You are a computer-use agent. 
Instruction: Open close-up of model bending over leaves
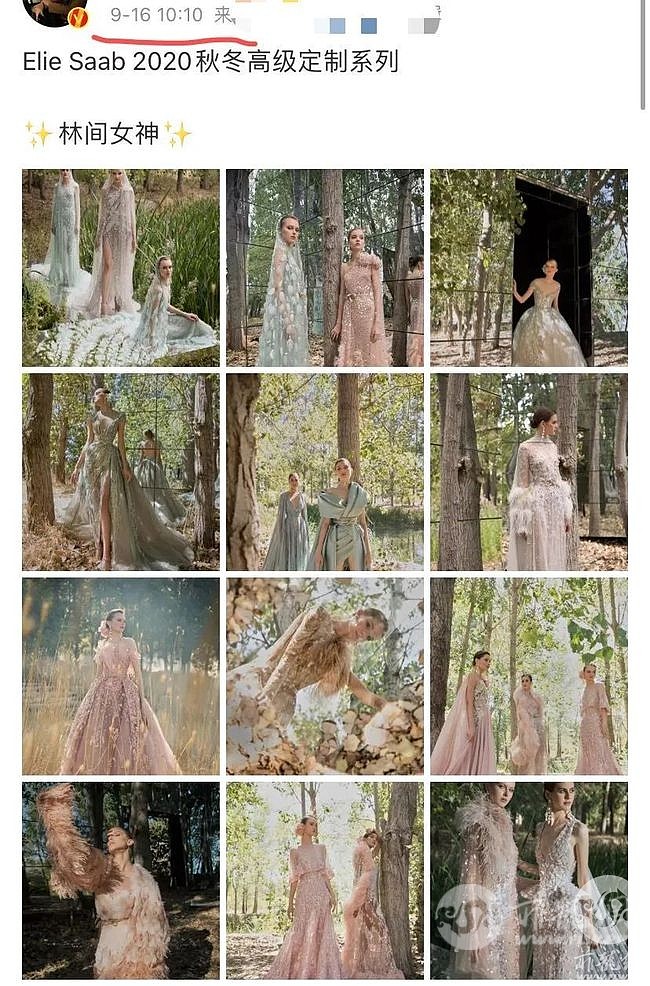click(325, 676)
